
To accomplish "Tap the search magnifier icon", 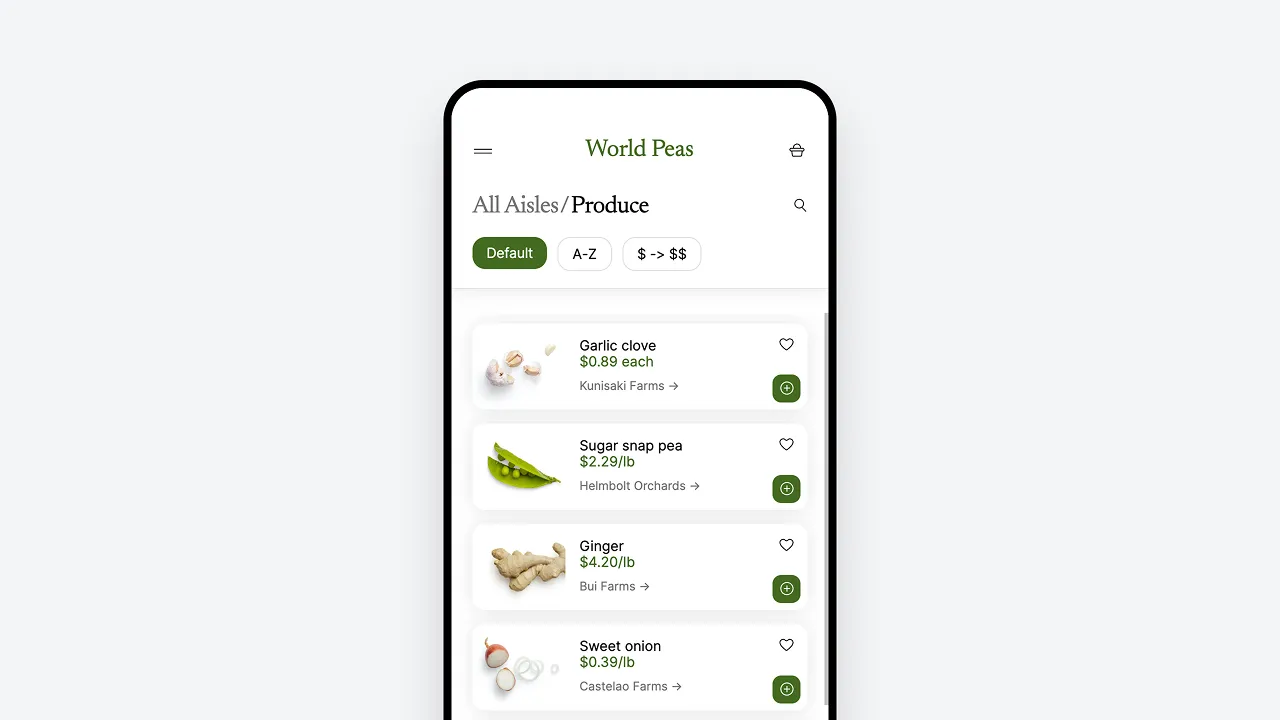I will (800, 205).
